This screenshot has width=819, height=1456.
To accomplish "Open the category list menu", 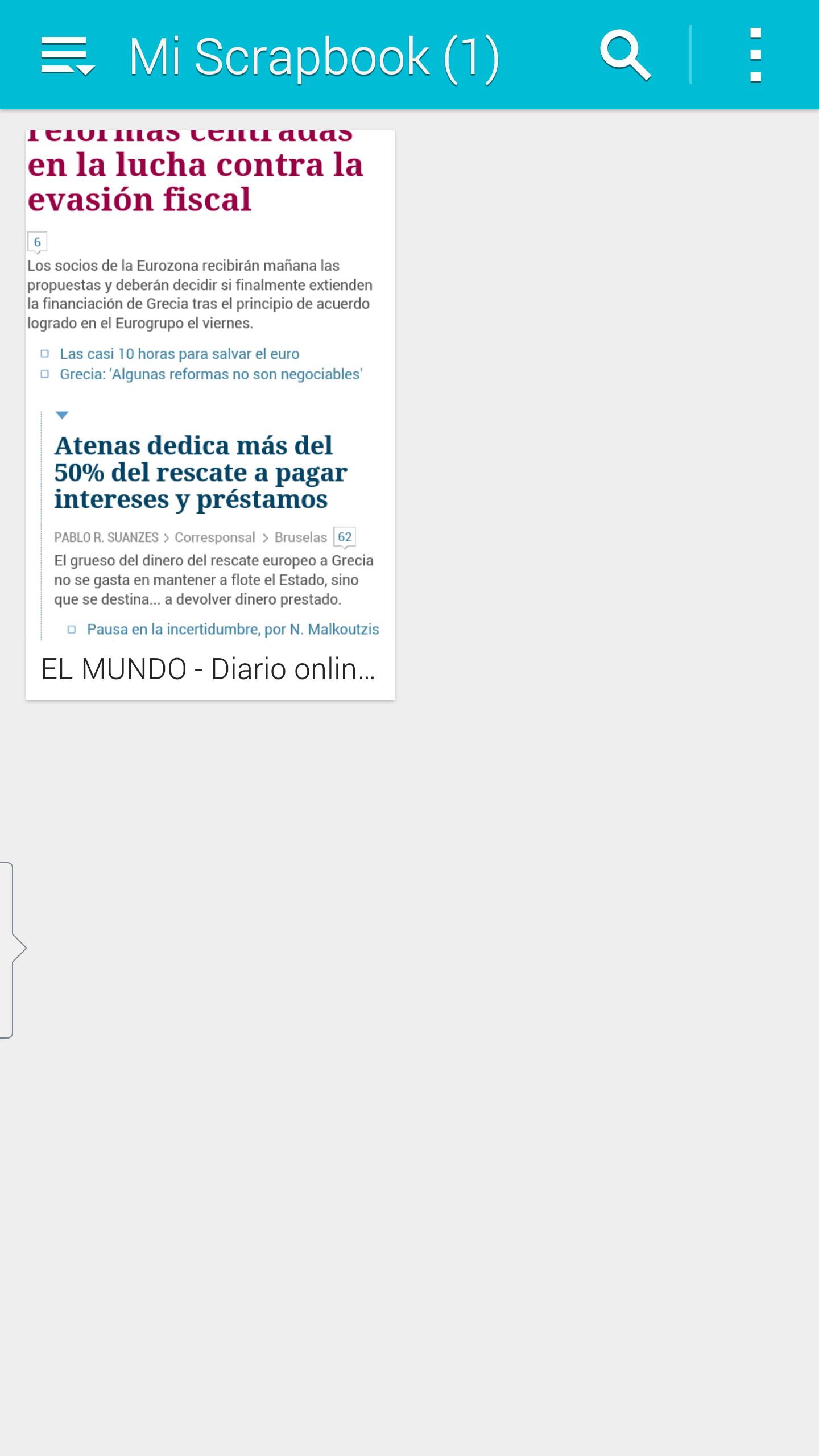I will (67, 56).
